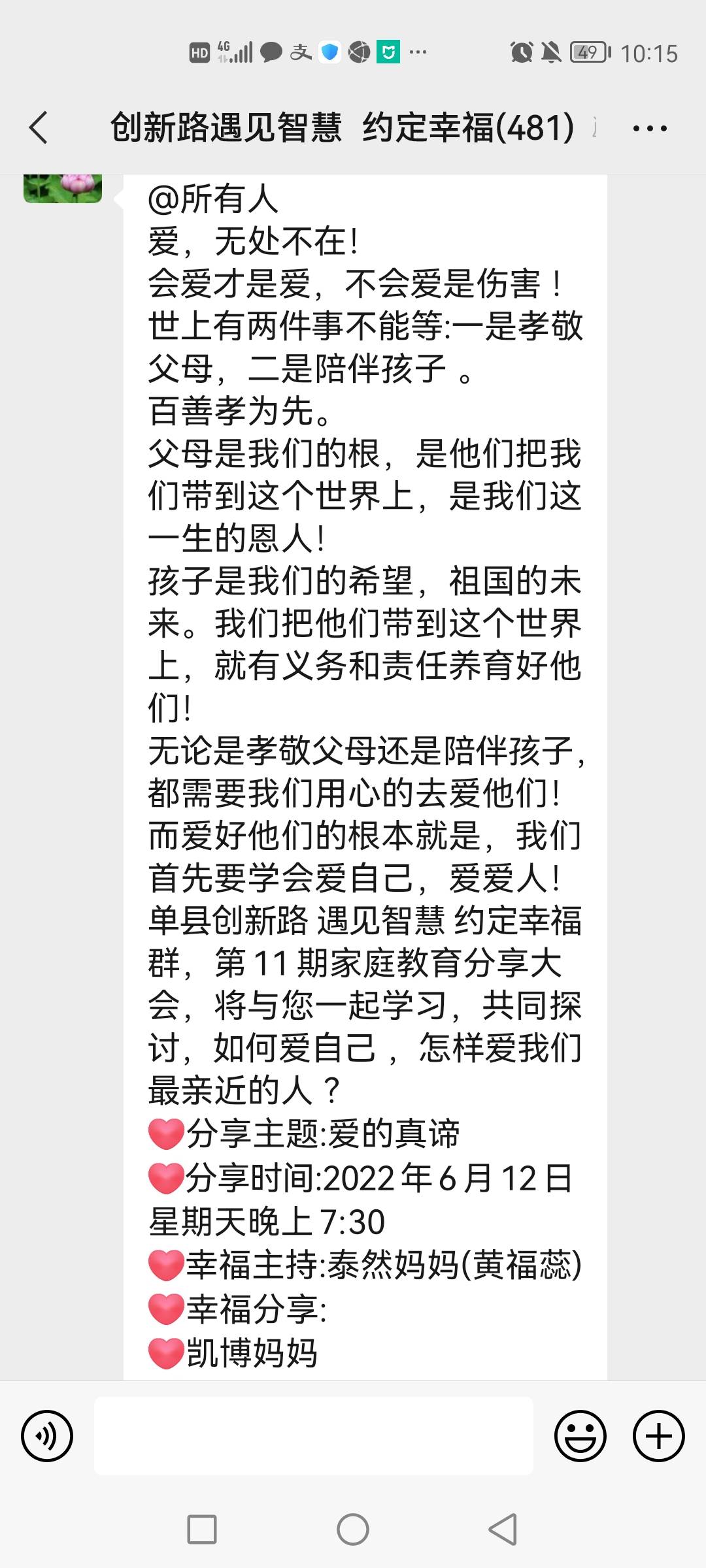Tap the sender's lotus flower avatar
The height and width of the screenshot is (1568, 706).
pos(63,189)
